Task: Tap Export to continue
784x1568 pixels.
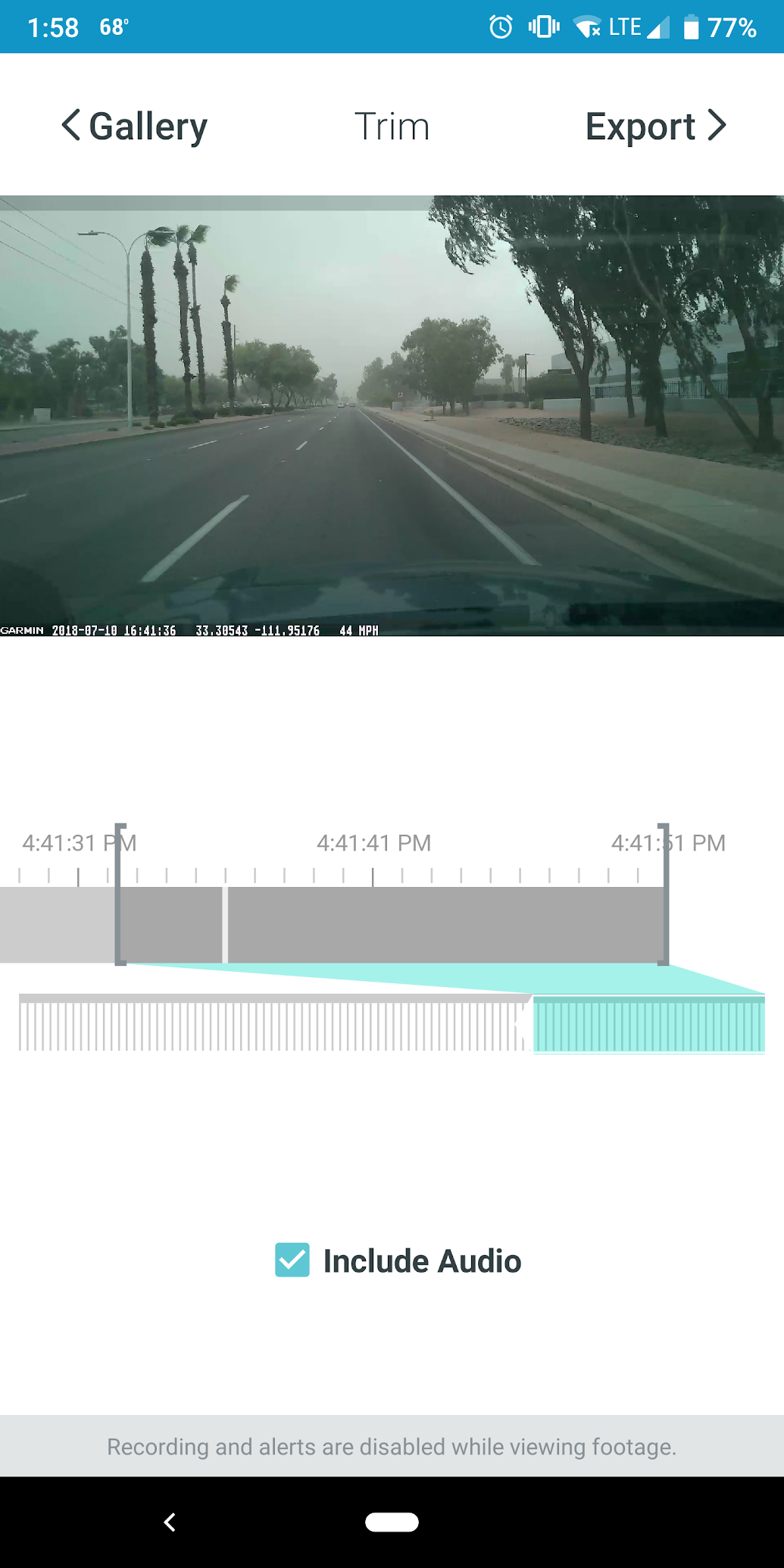Action: click(655, 126)
